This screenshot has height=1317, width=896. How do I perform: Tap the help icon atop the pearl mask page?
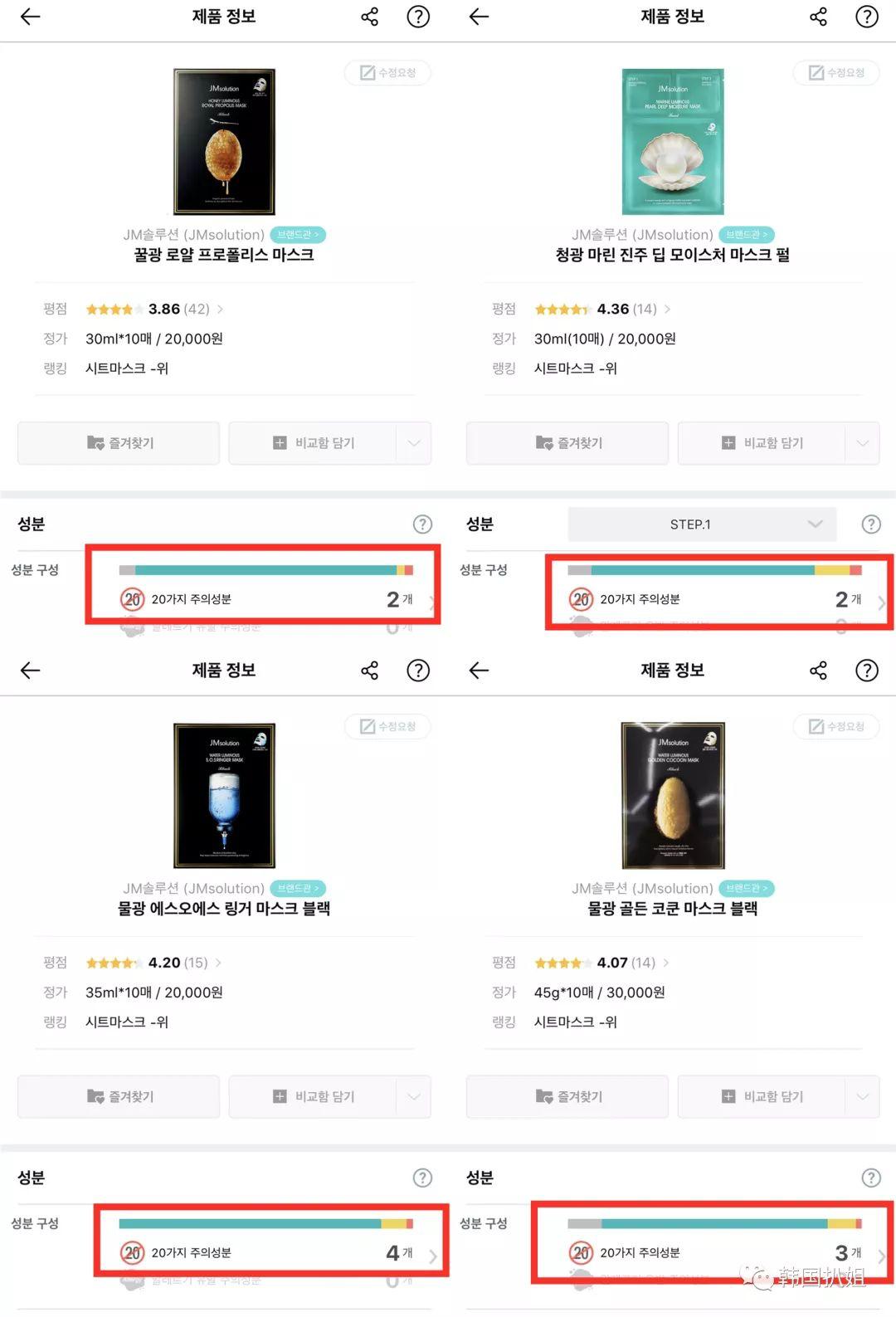pos(868,17)
